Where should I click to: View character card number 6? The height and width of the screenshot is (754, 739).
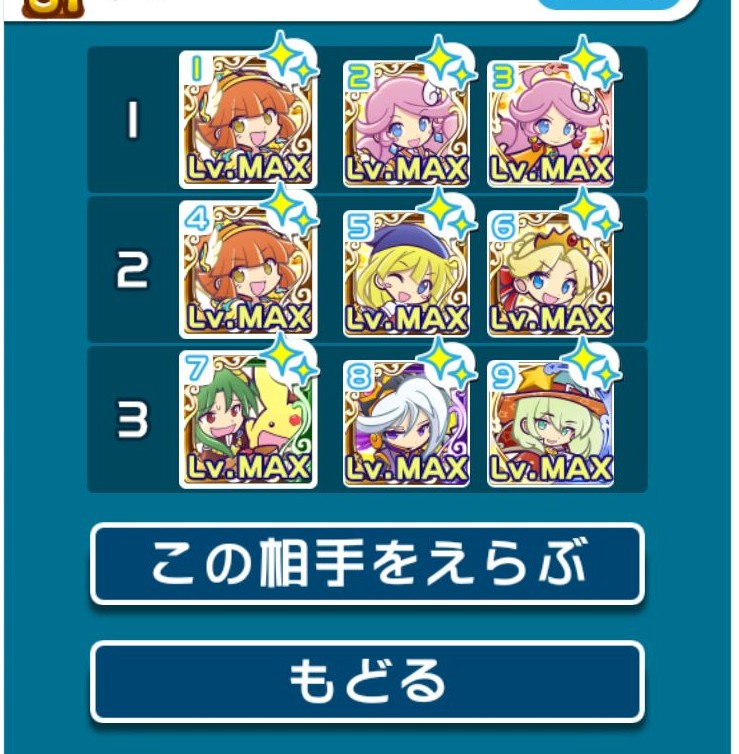pyautogui.click(x=550, y=272)
